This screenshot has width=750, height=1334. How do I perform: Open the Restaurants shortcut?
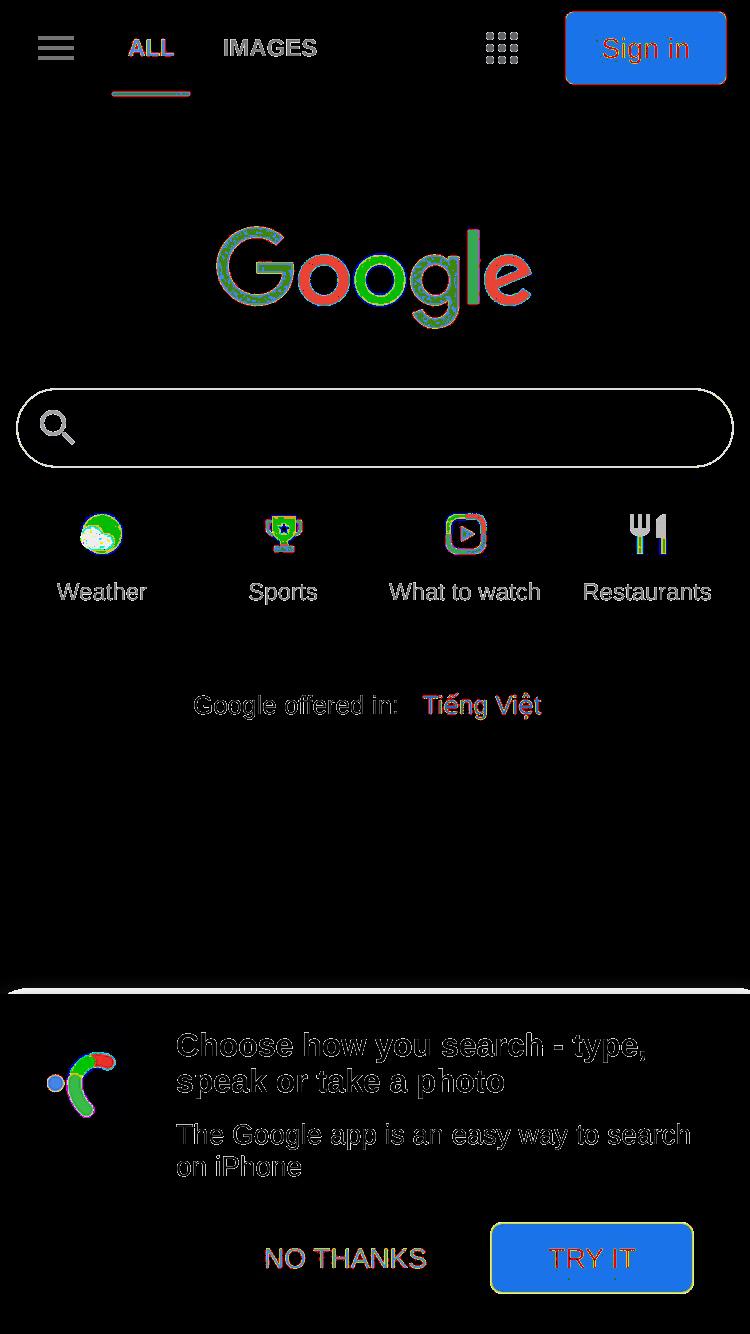647,558
